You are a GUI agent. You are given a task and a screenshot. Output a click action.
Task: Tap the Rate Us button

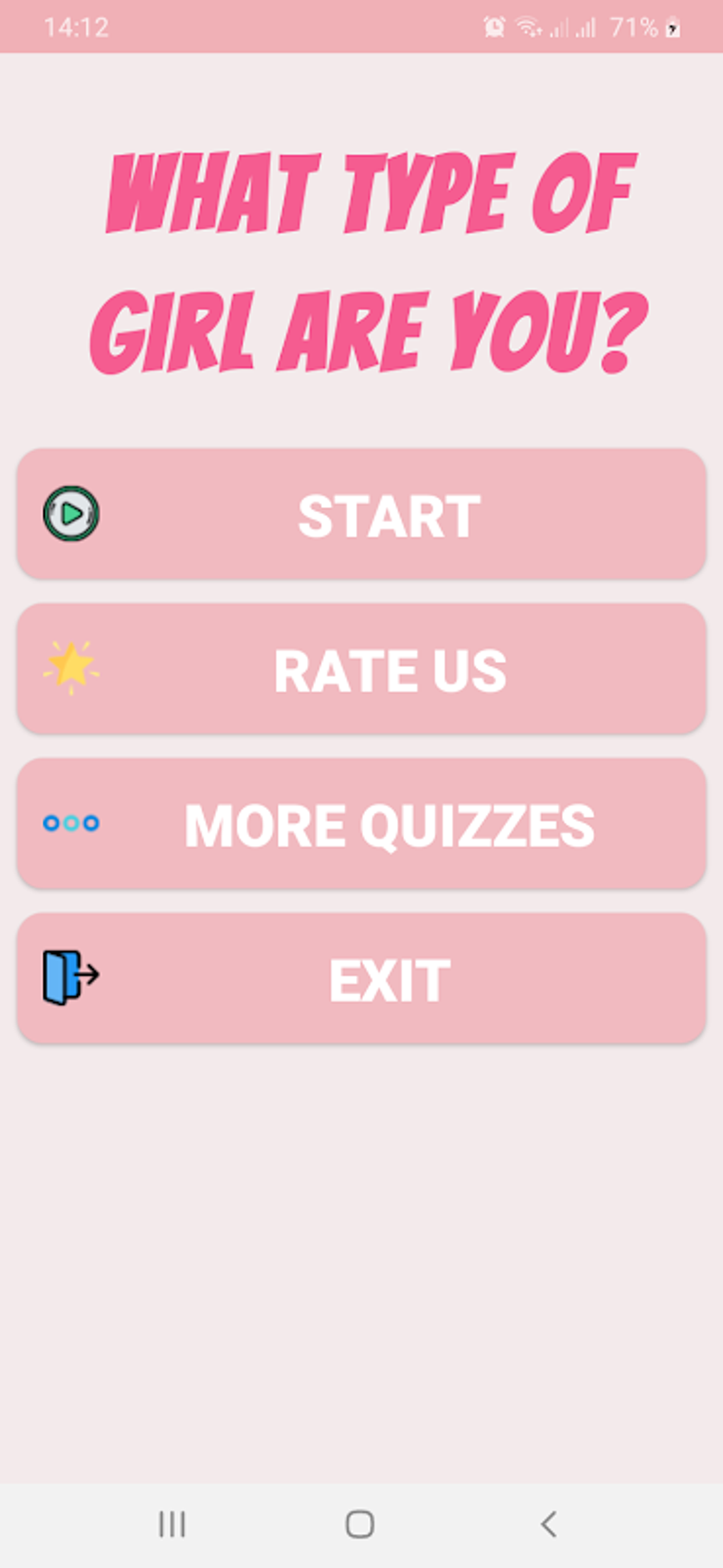point(361,669)
